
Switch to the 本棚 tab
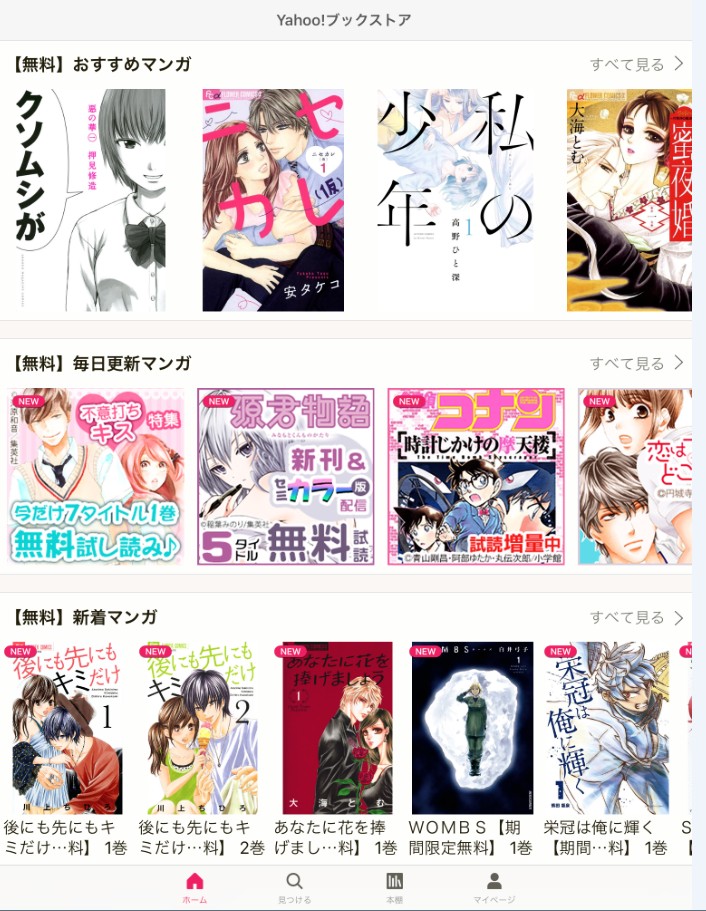coord(395,887)
